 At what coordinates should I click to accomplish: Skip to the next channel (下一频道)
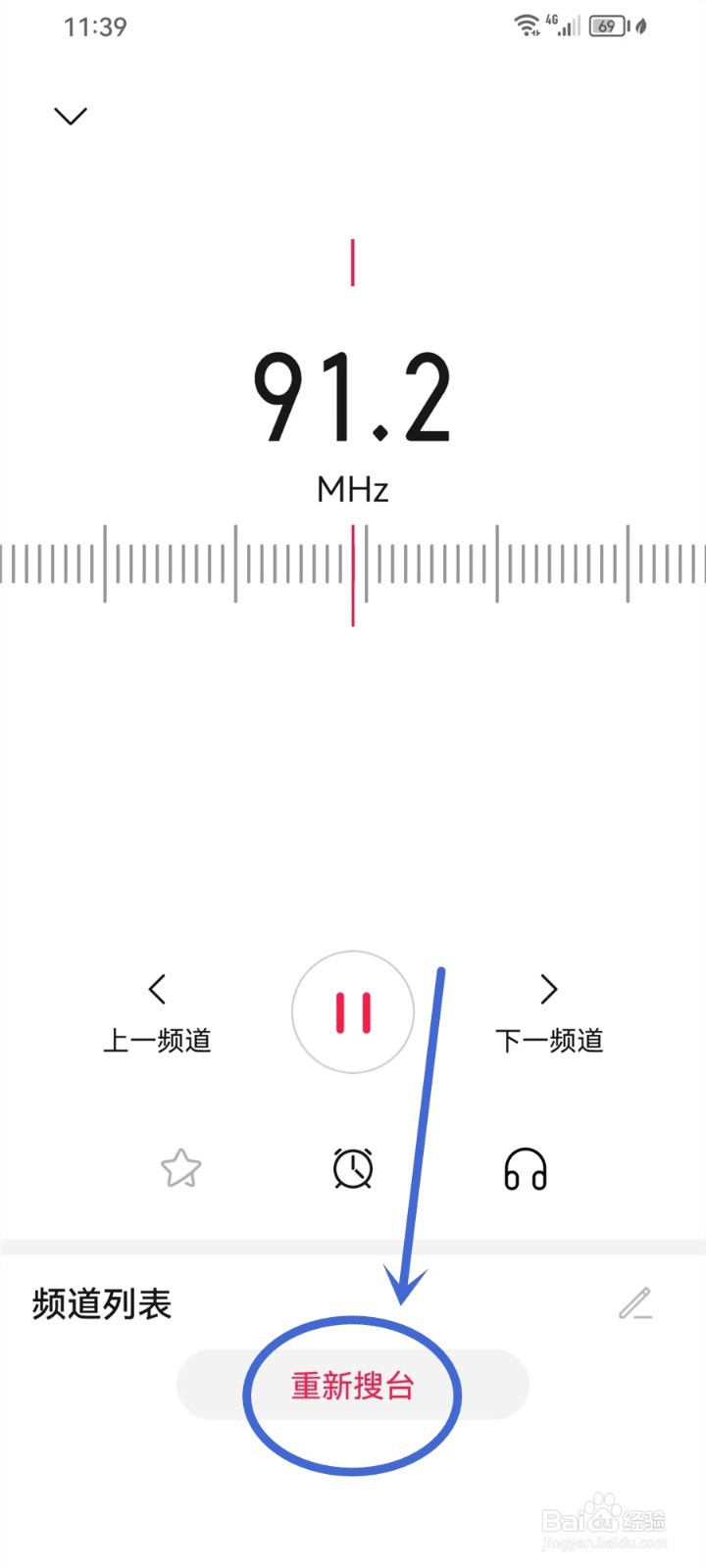[x=549, y=1013]
